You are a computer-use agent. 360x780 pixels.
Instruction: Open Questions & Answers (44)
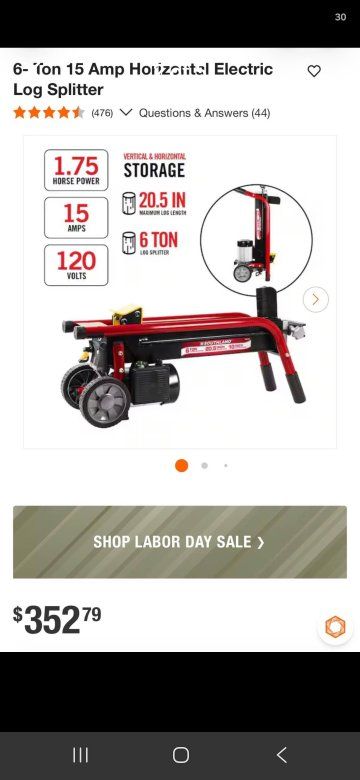(204, 113)
